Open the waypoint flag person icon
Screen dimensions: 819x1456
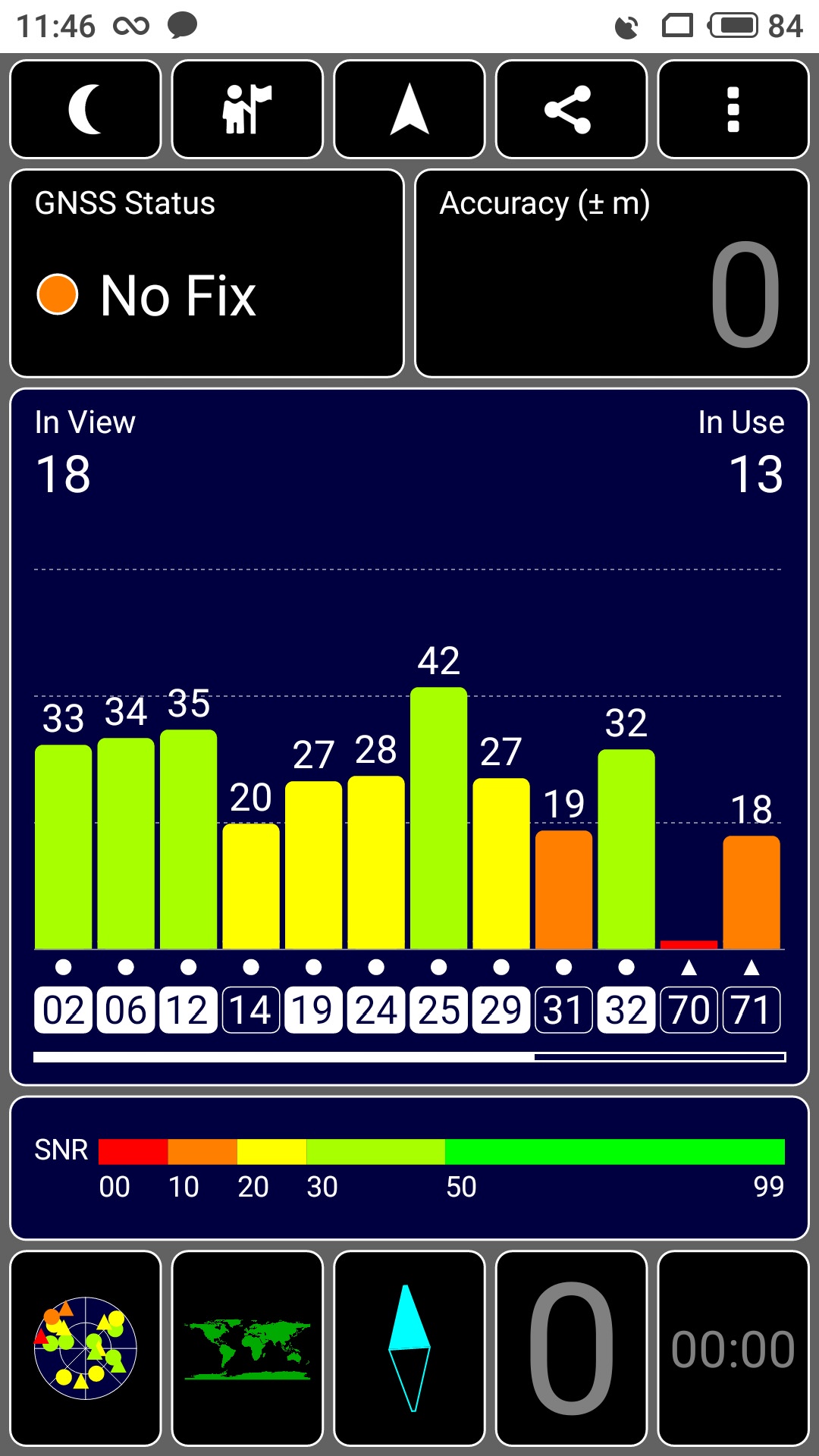tap(247, 109)
